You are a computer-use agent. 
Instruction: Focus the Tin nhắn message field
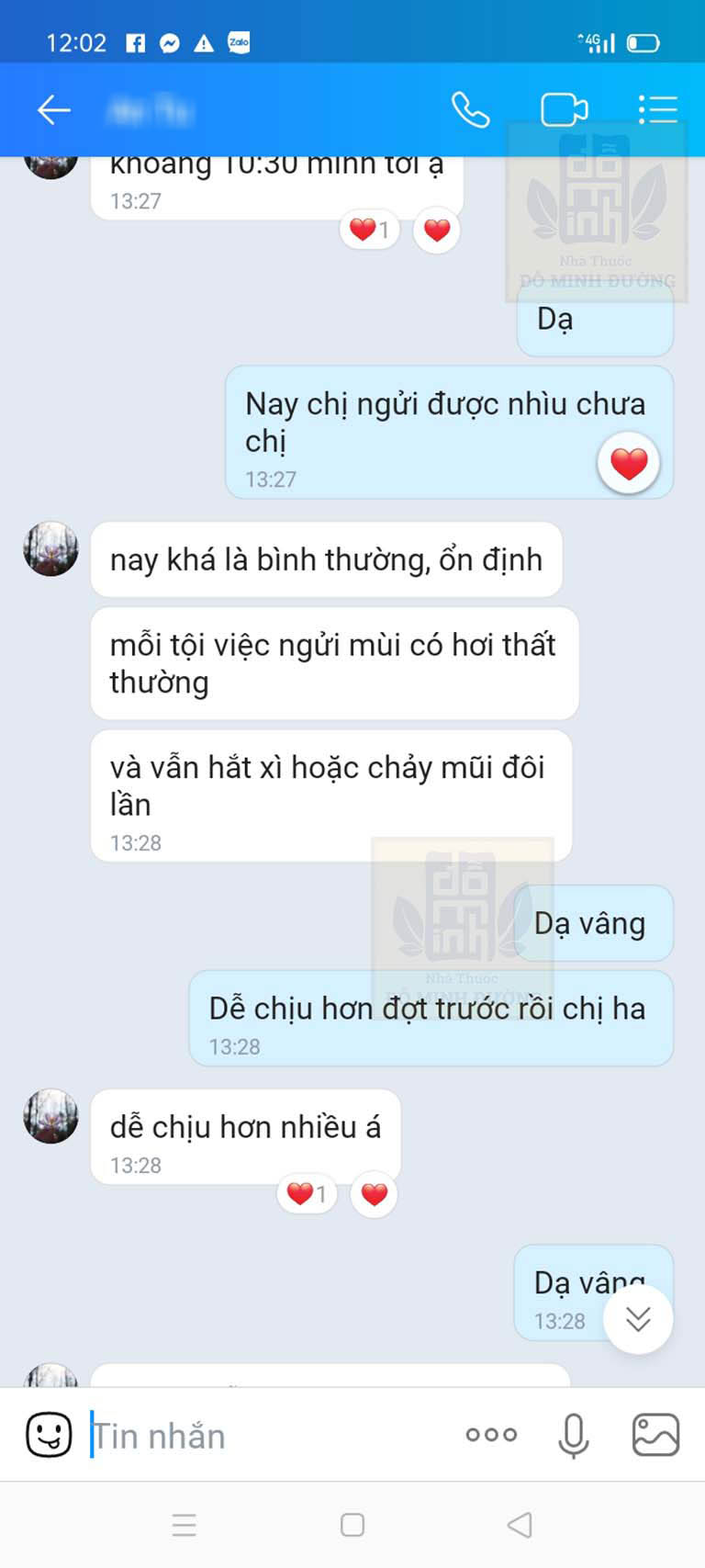pyautogui.click(x=266, y=1435)
